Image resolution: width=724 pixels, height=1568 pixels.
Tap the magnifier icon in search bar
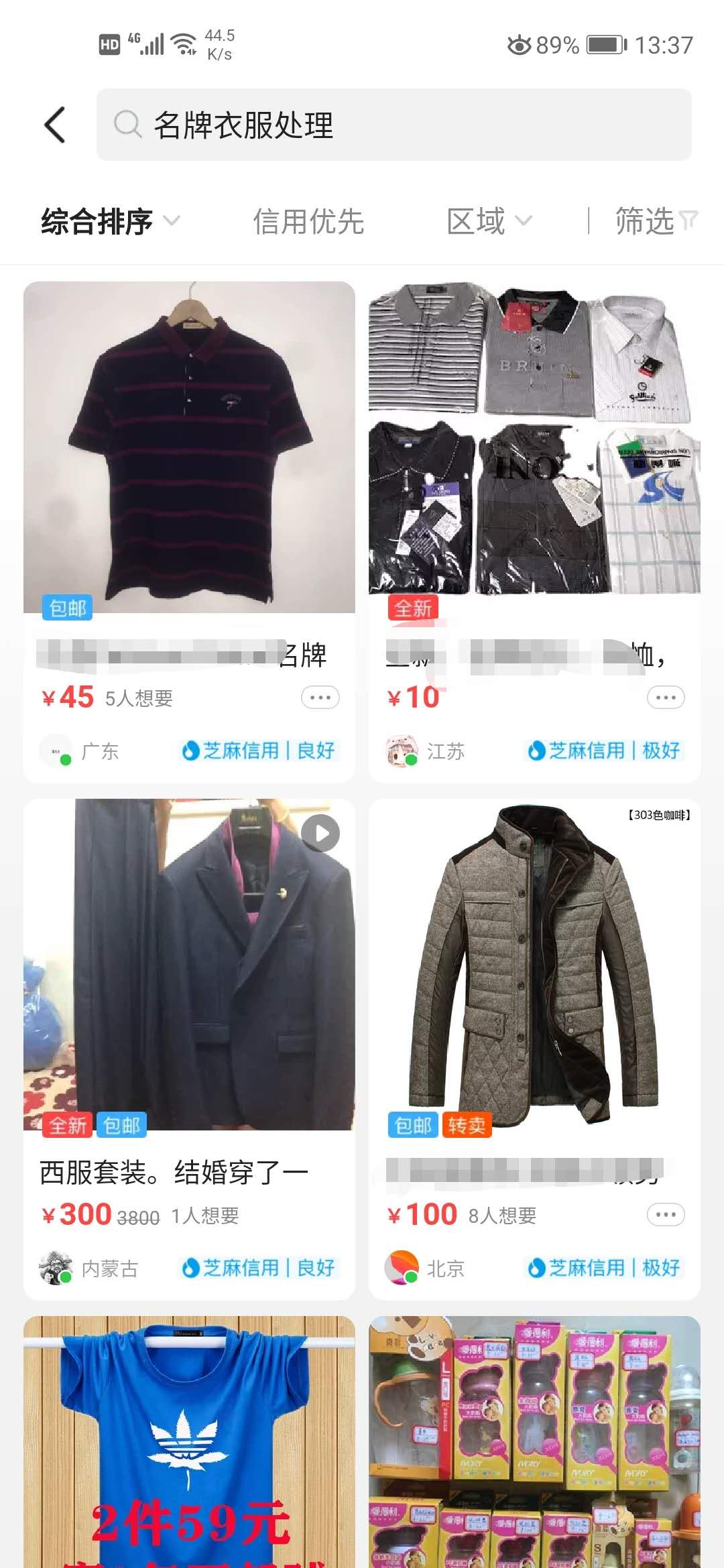click(x=129, y=125)
